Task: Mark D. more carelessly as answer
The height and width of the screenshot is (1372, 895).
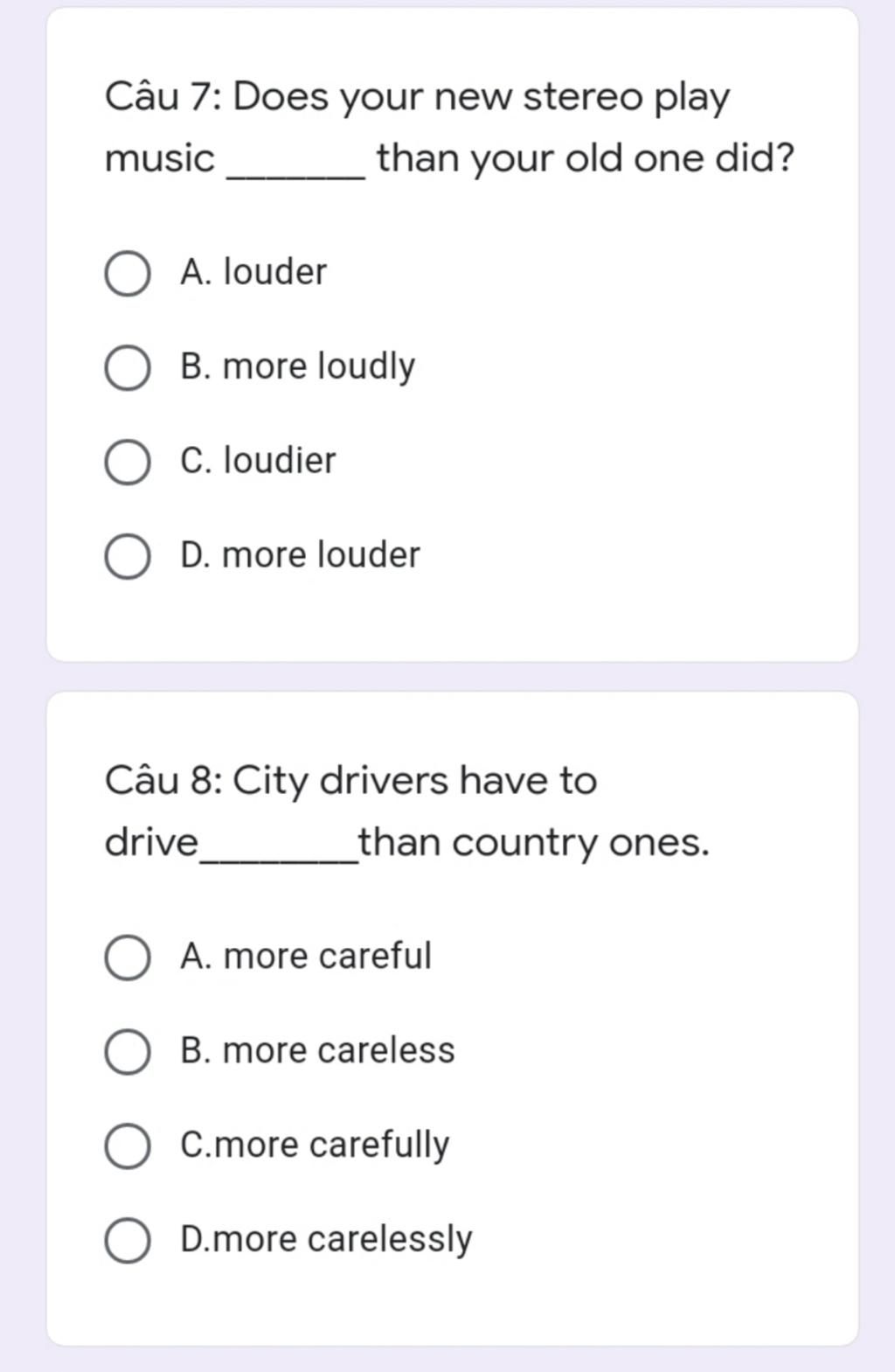Action: [128, 1241]
